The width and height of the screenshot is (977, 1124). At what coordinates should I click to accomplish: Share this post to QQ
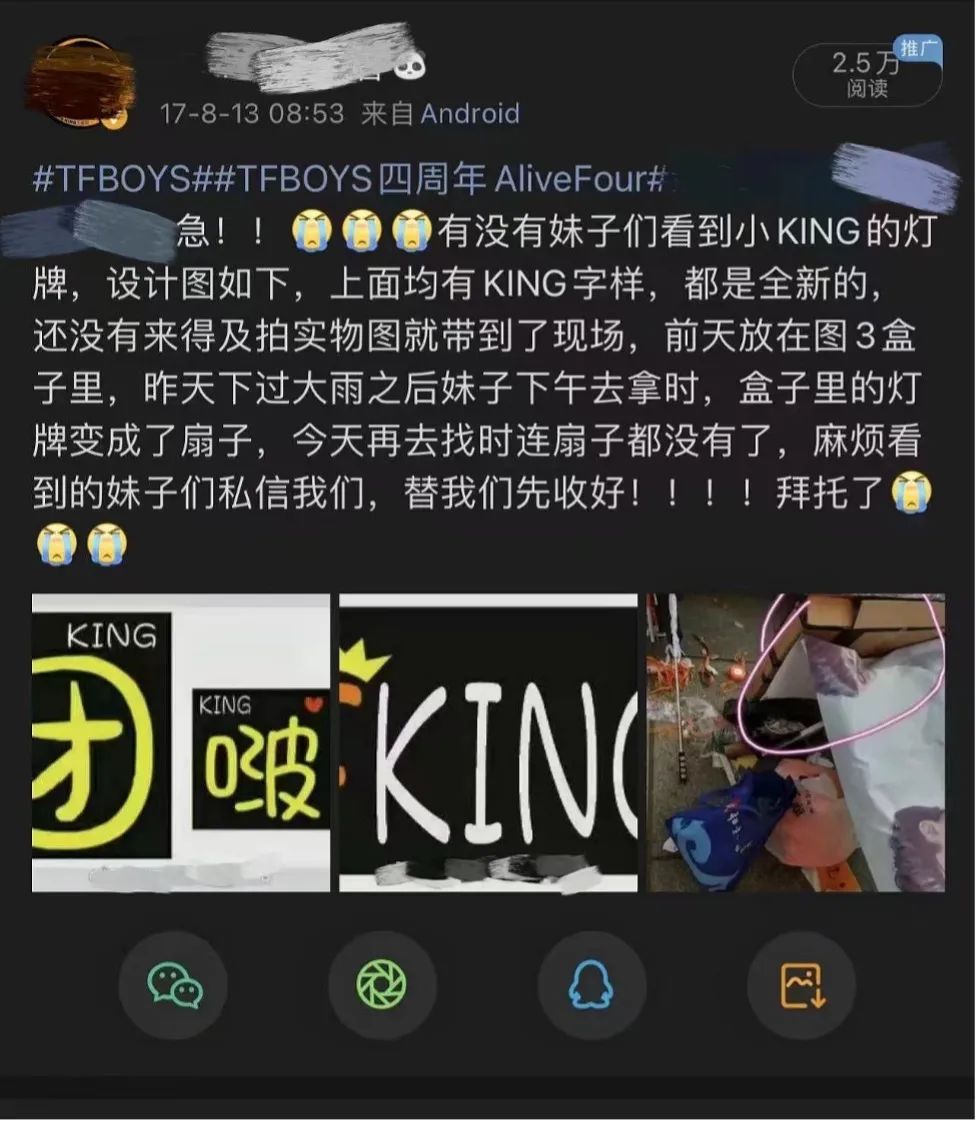[591, 986]
